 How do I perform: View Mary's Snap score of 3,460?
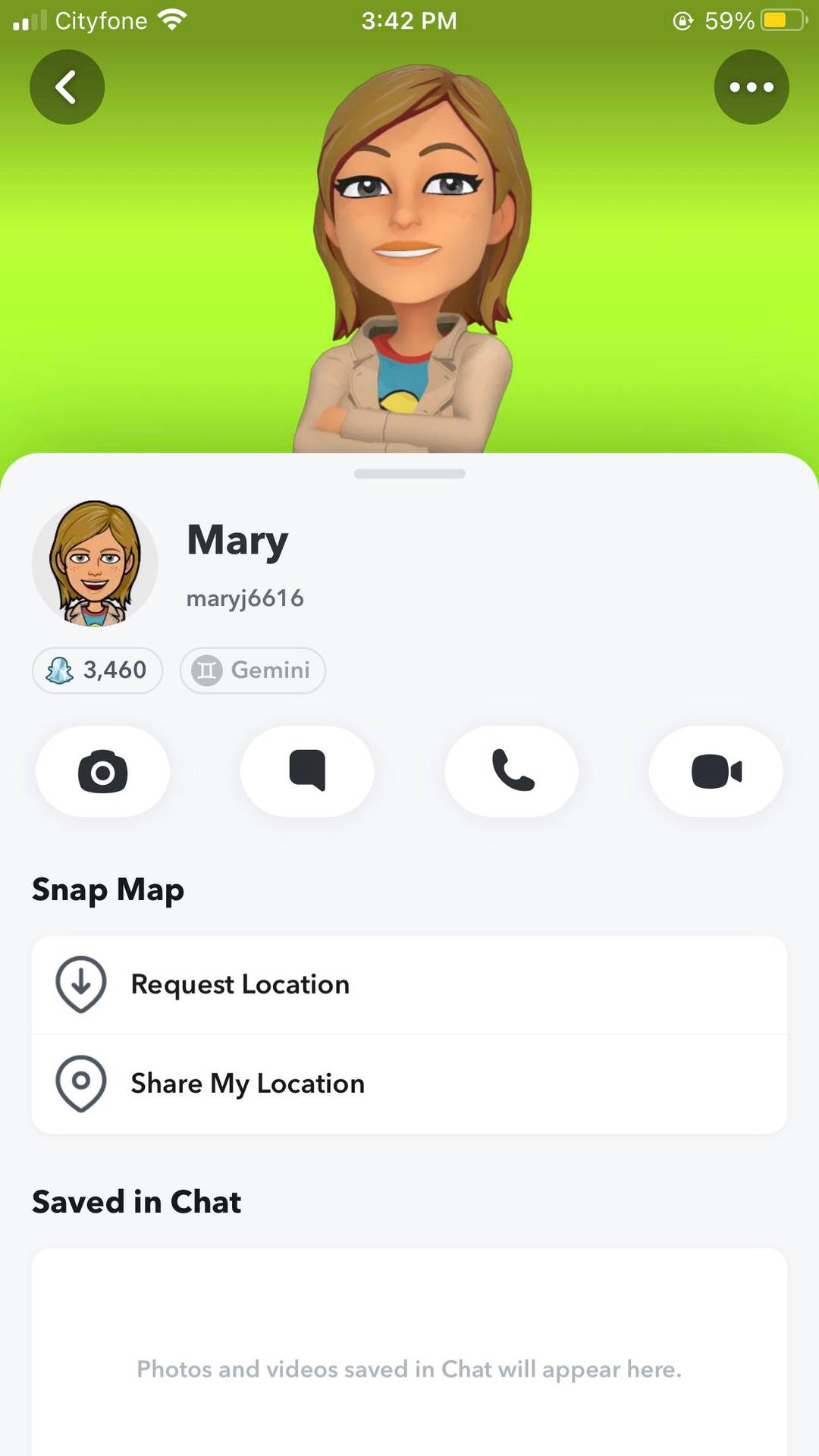[98, 670]
